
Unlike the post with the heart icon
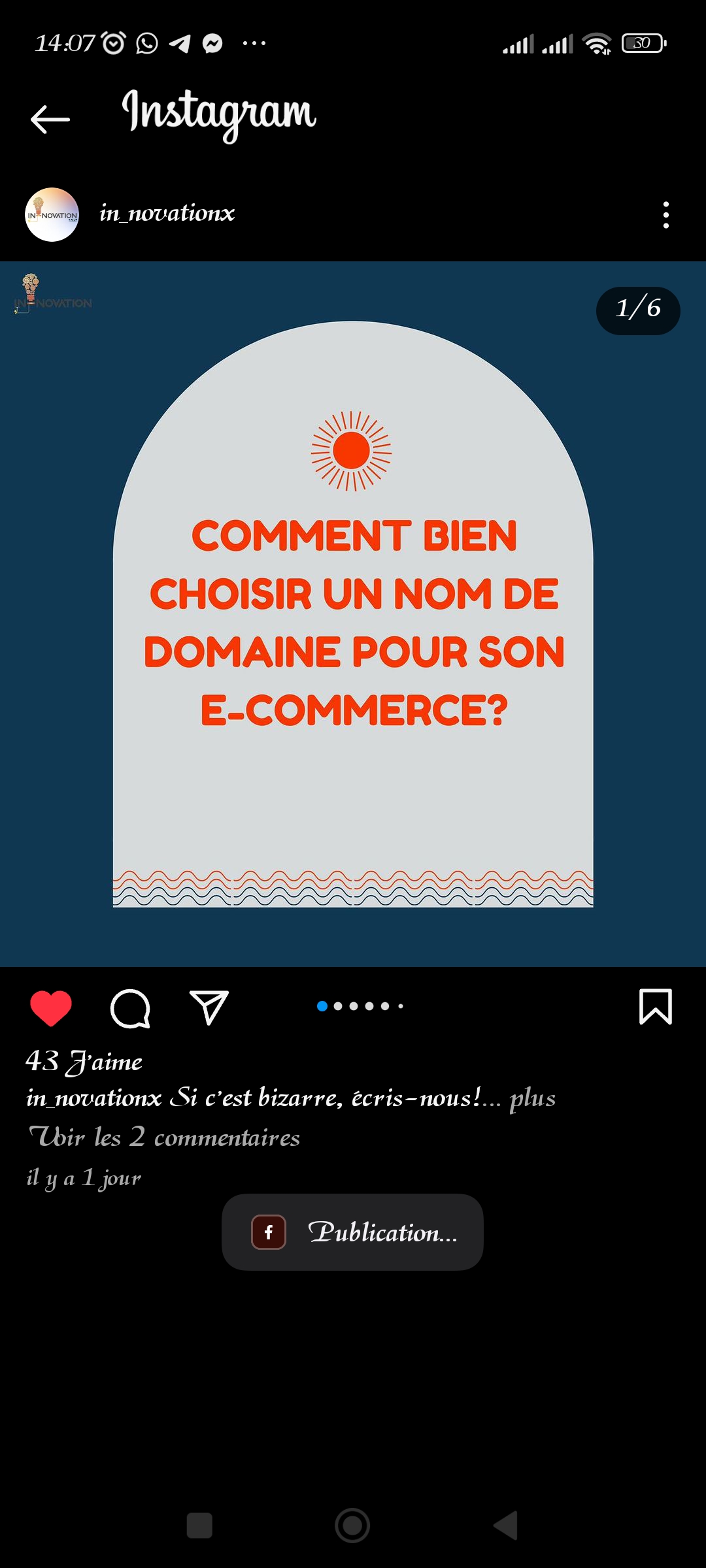coord(51,1007)
